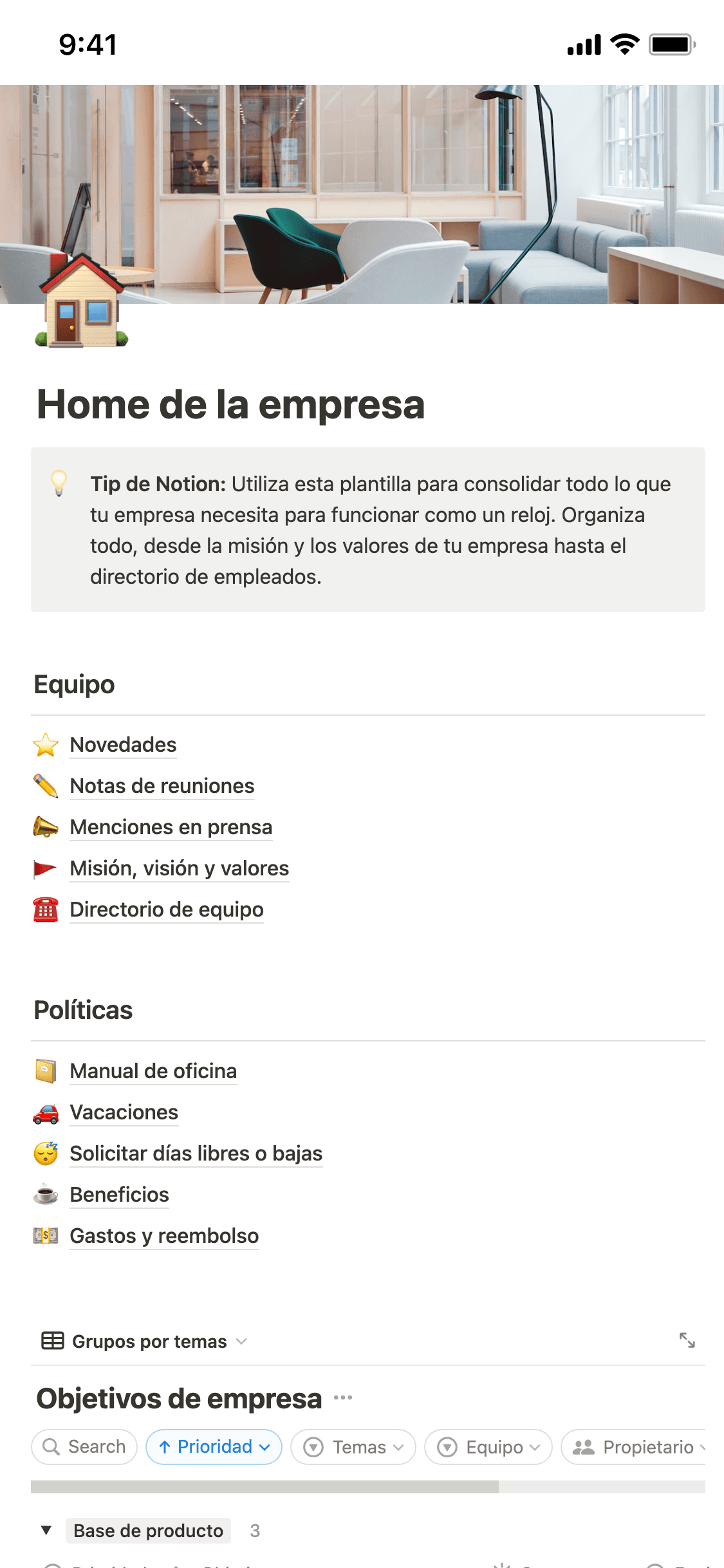
Task: Collapse the Base de producto group
Action: tap(46, 1531)
